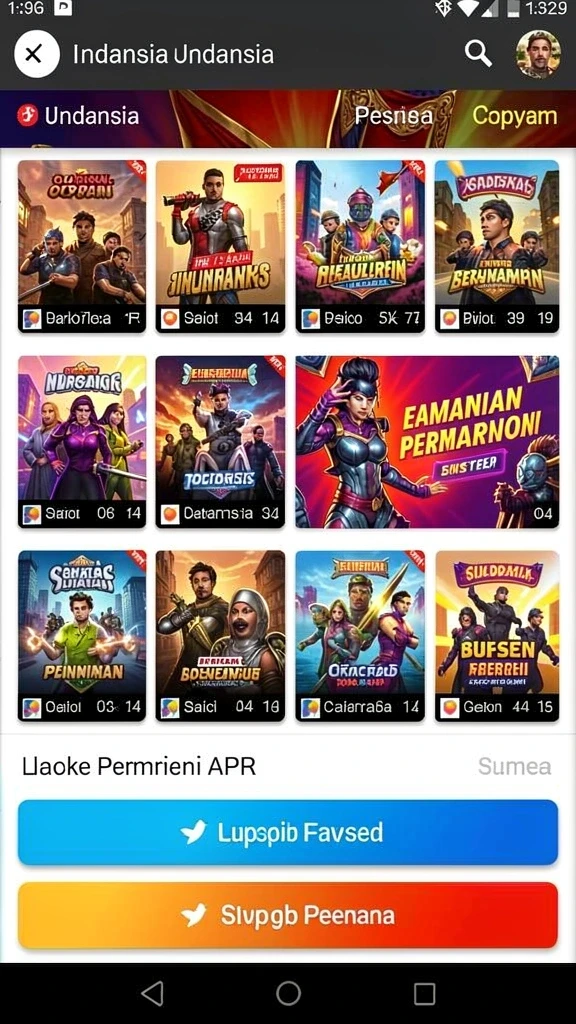The image size is (576, 1024).
Task: Open the game card labeled Barloflea
Action: tap(82, 246)
